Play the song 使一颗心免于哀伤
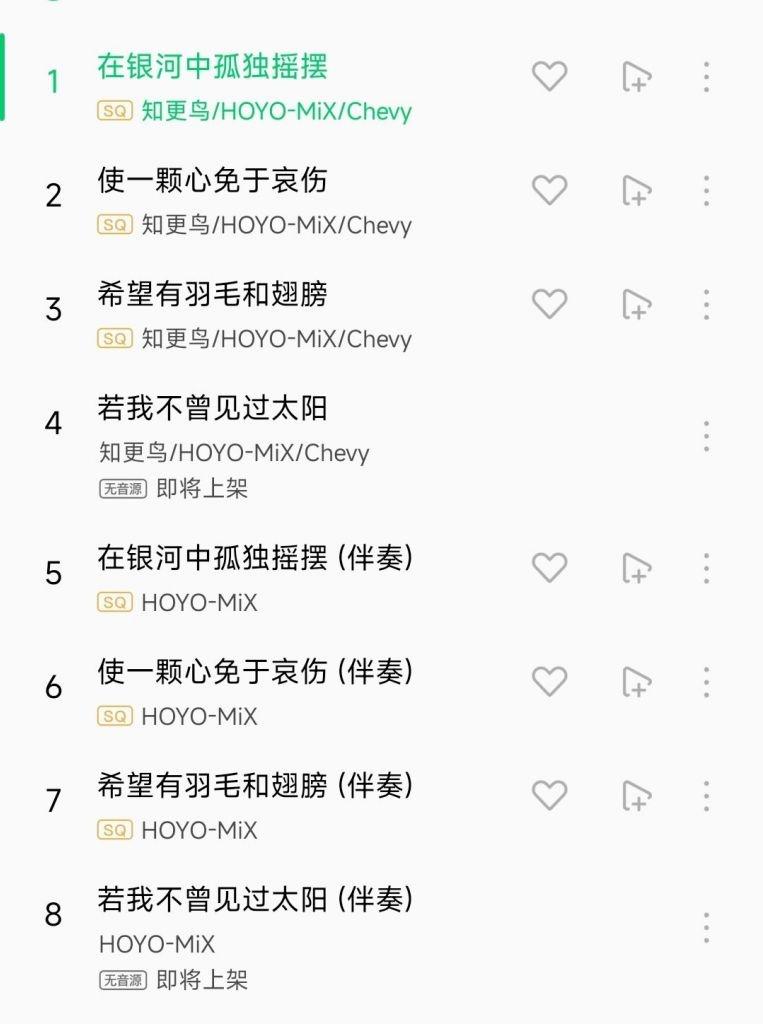This screenshot has height=1024, width=763. pyautogui.click(x=212, y=181)
